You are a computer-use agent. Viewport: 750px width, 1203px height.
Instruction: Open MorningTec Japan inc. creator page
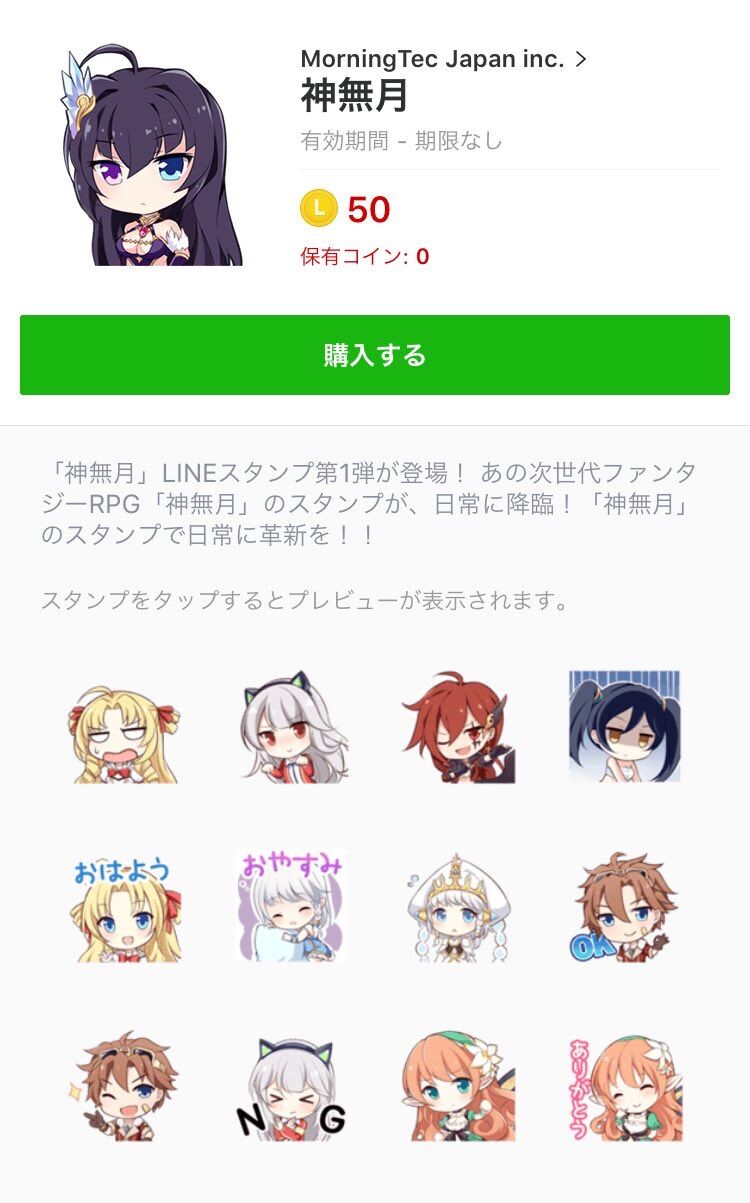pyautogui.click(x=443, y=59)
